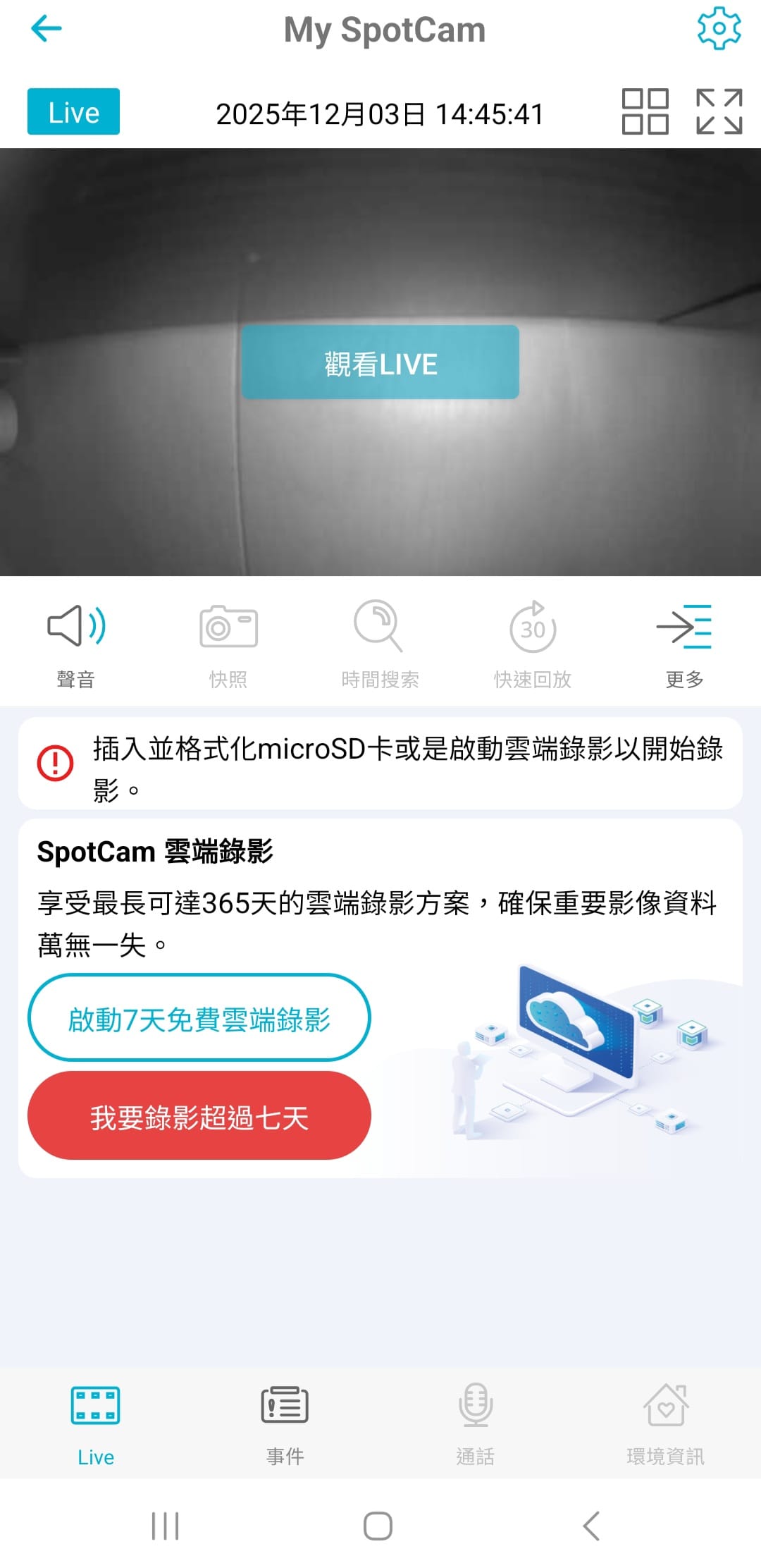Expand video to fullscreen
Image resolution: width=761 pixels, height=1568 pixels.
tap(719, 111)
